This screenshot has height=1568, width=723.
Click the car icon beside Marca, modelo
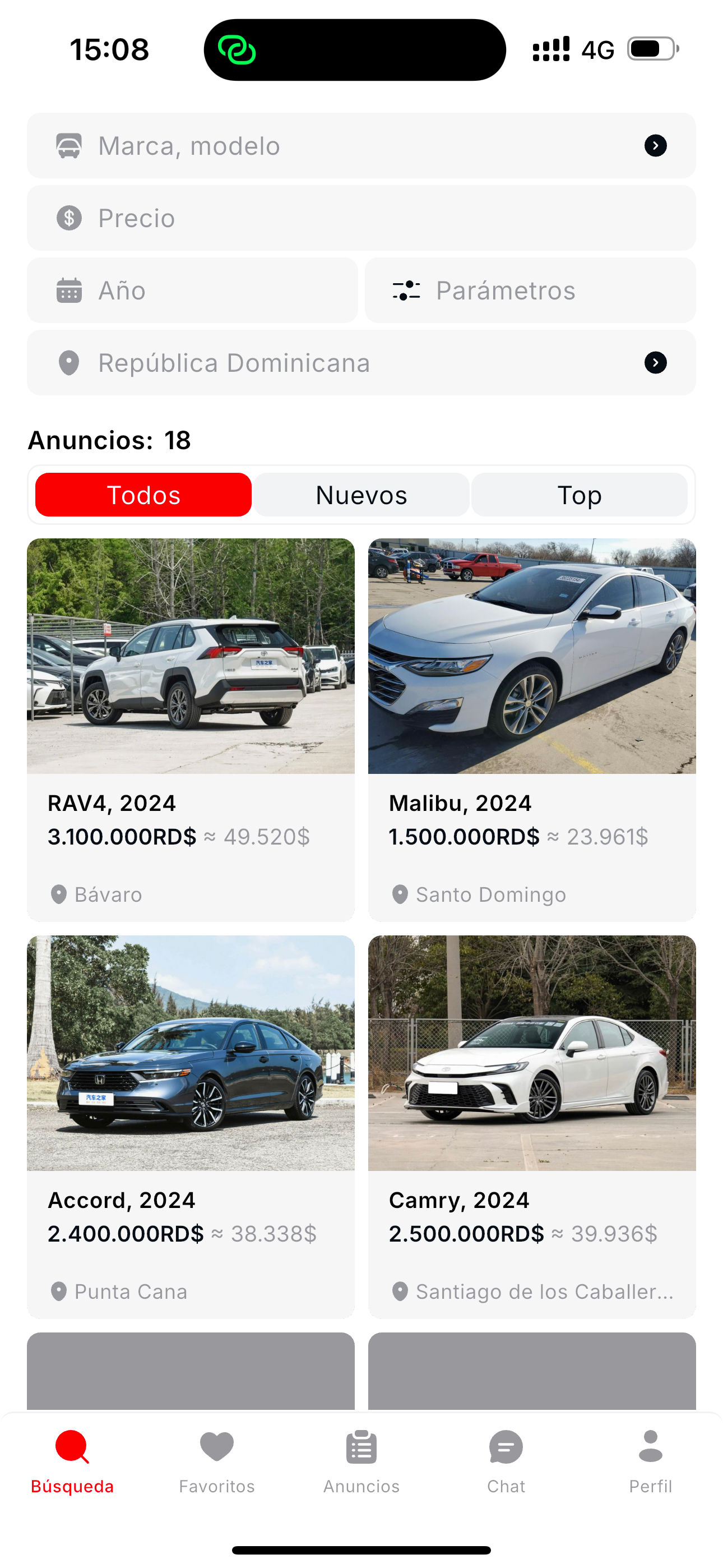coord(70,145)
